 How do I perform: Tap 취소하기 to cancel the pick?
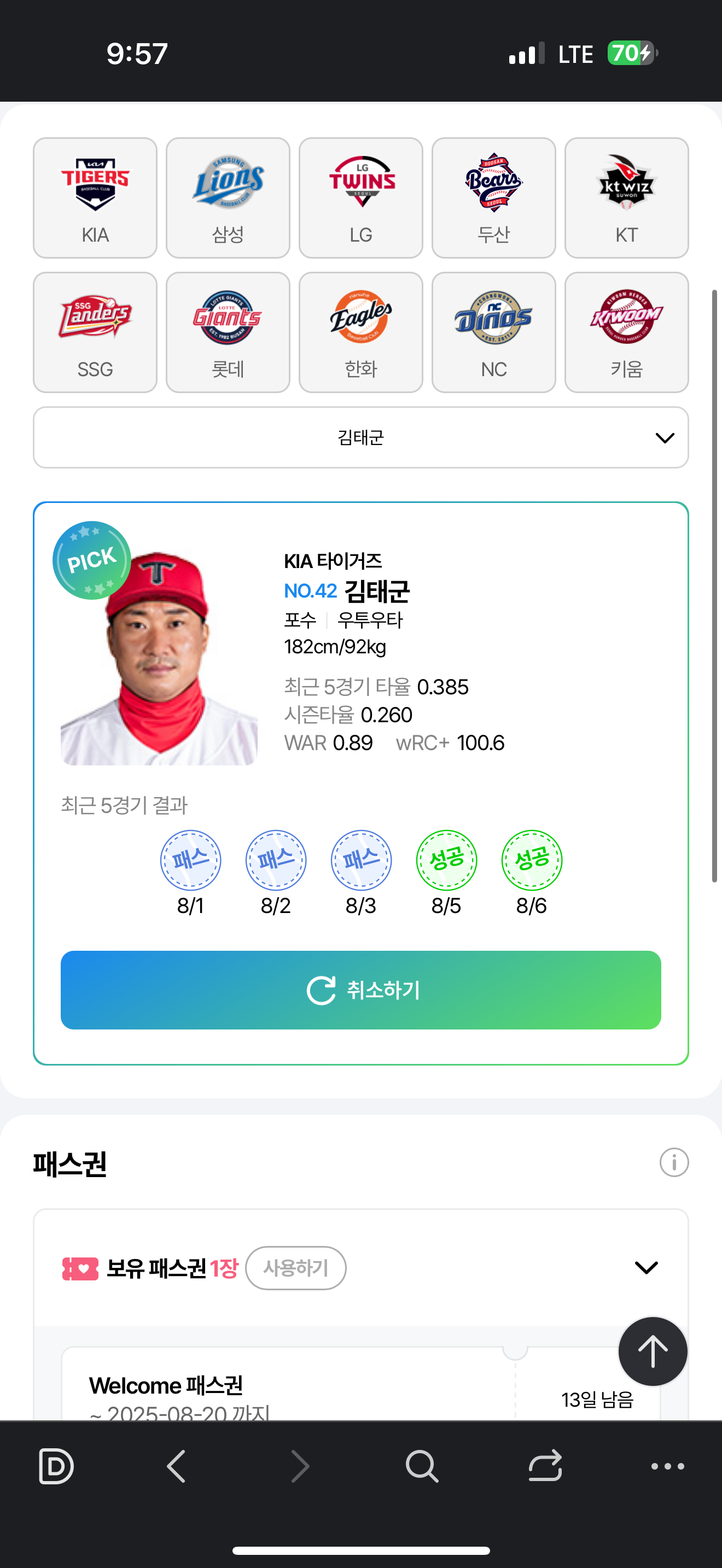360,990
